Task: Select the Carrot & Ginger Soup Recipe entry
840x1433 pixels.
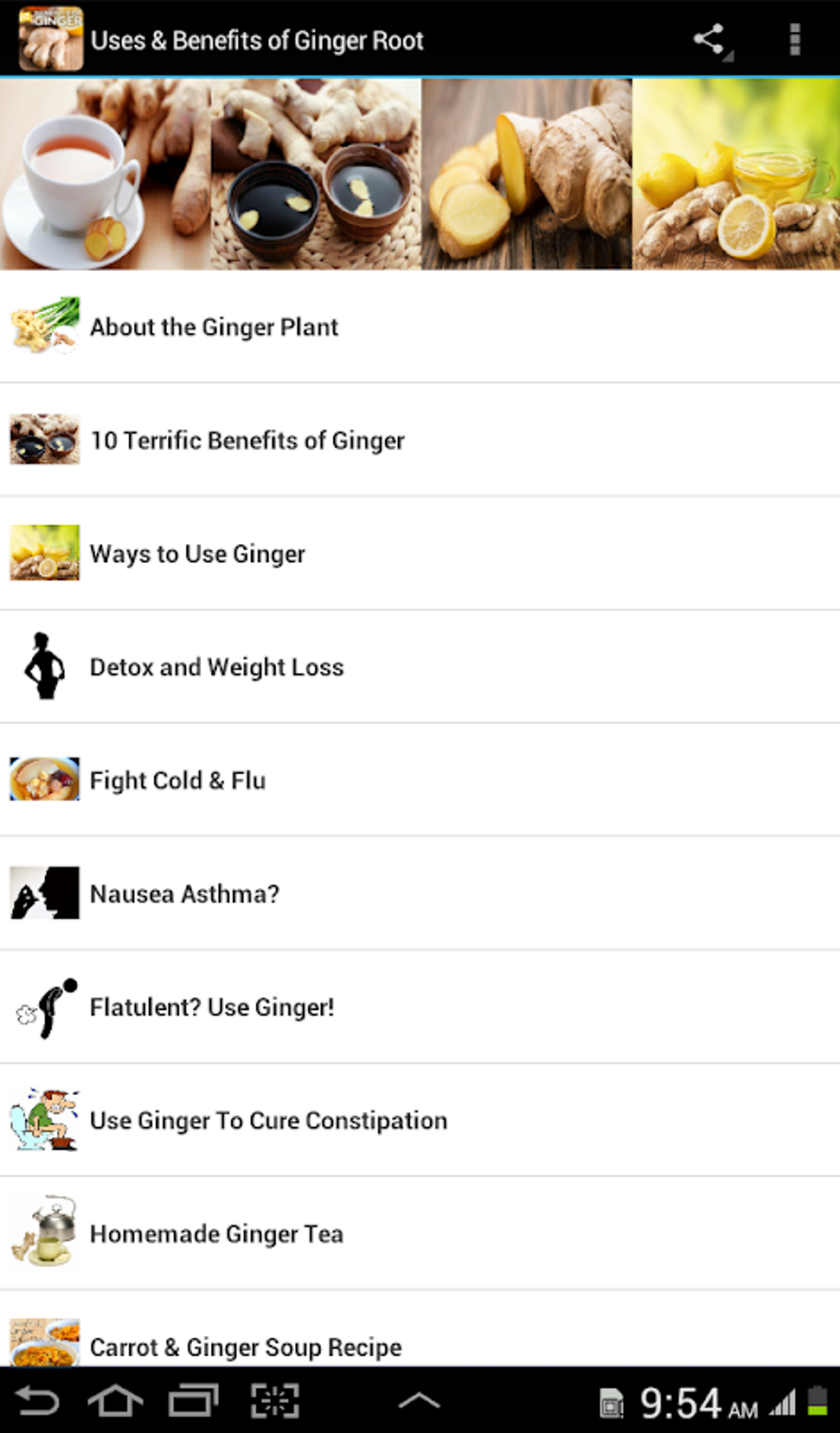Action: coord(245,1347)
